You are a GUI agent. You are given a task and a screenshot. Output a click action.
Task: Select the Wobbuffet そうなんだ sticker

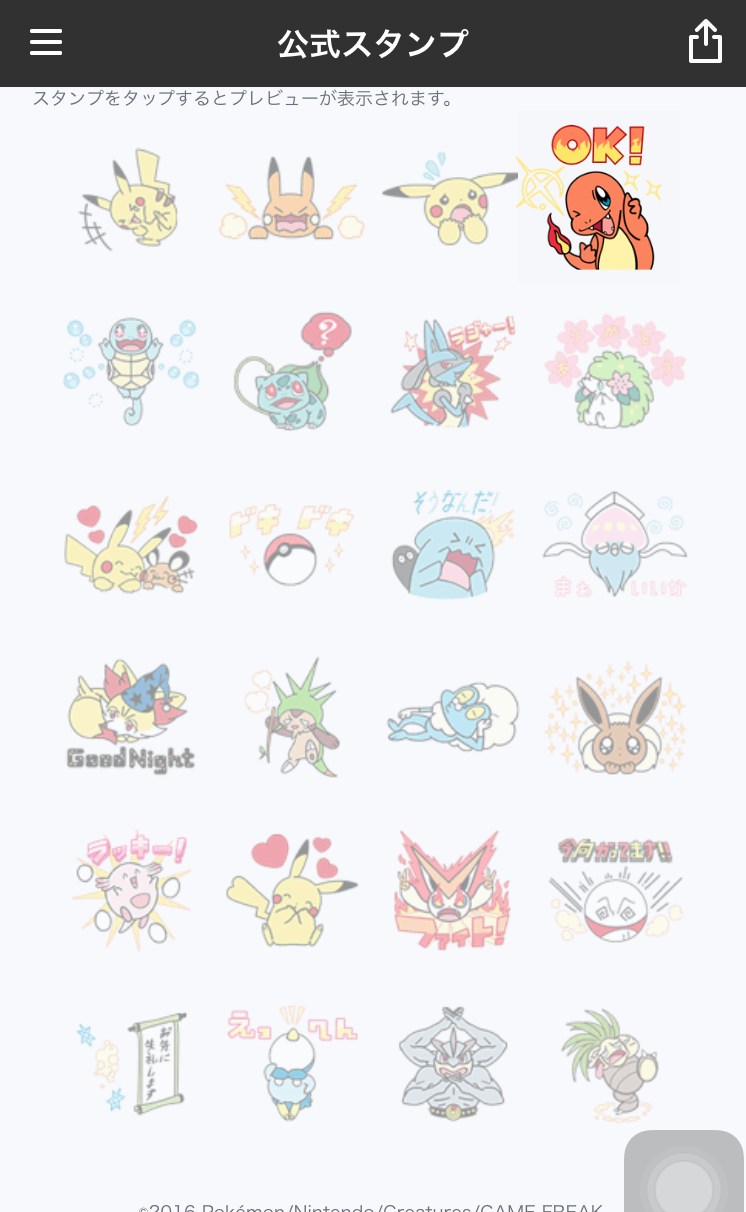pyautogui.click(x=452, y=545)
